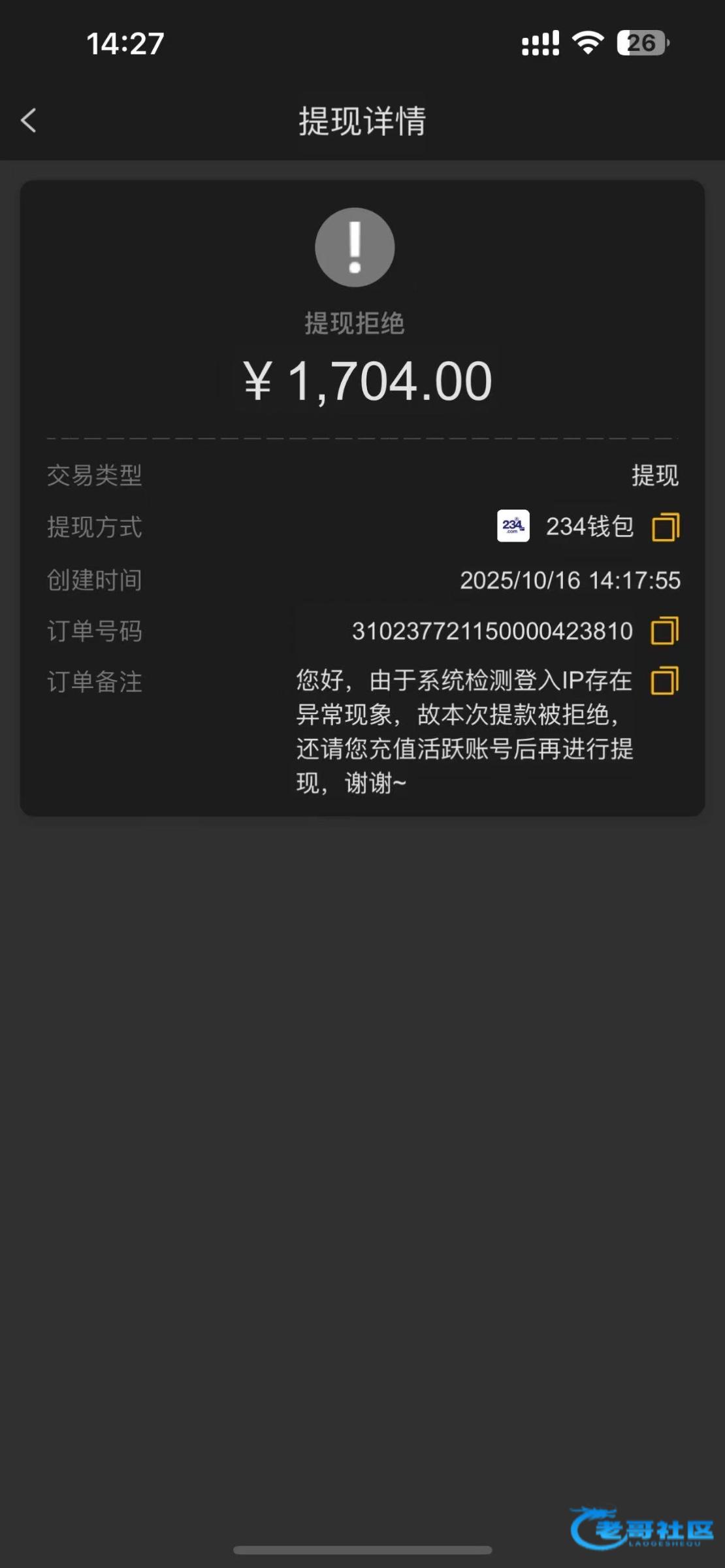Copy the 订单备注 remark text
Image resolution: width=725 pixels, height=1568 pixels.
665,681
